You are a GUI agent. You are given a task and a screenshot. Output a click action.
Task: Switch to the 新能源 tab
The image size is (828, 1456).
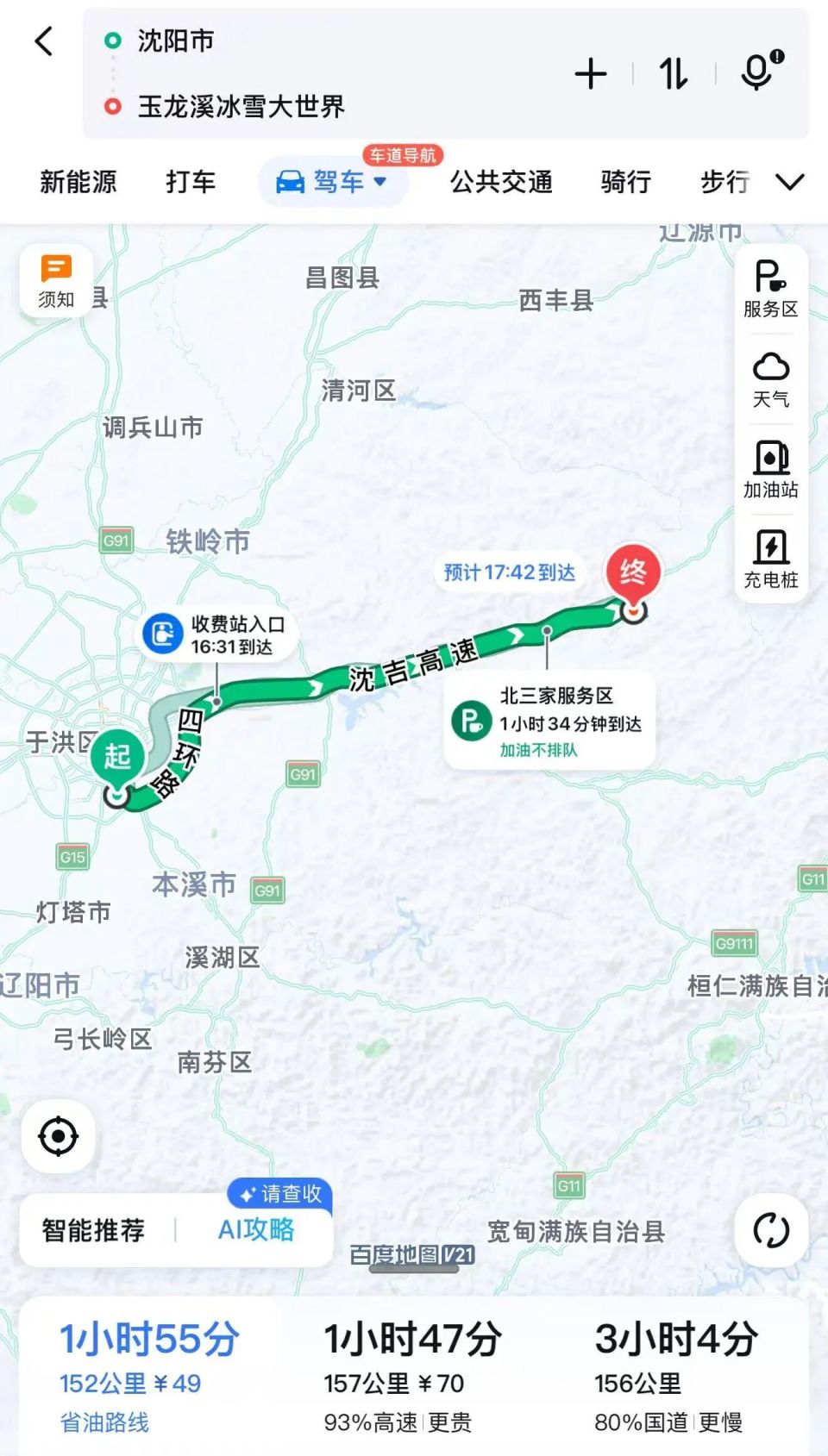pos(78,183)
